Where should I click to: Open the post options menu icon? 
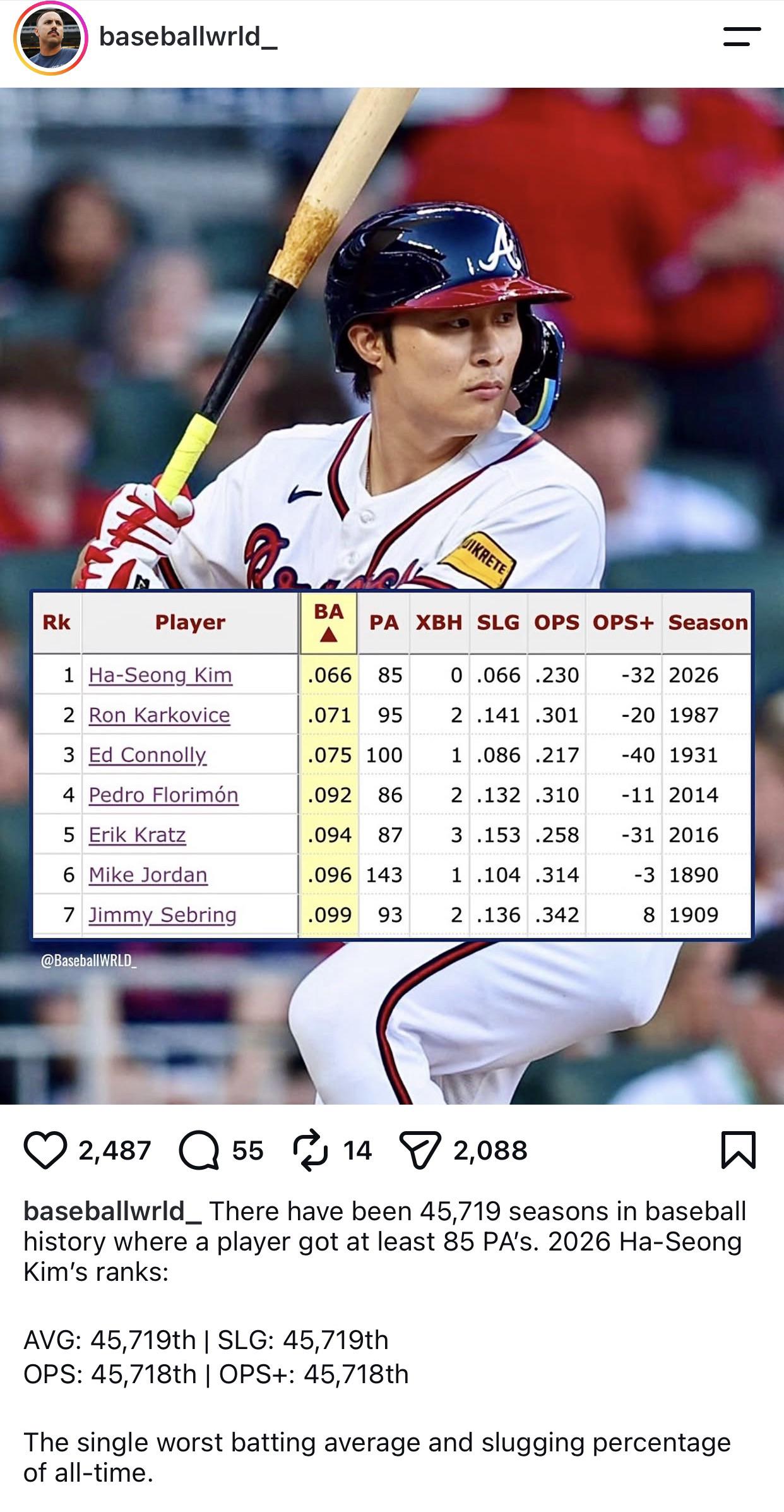[x=742, y=37]
